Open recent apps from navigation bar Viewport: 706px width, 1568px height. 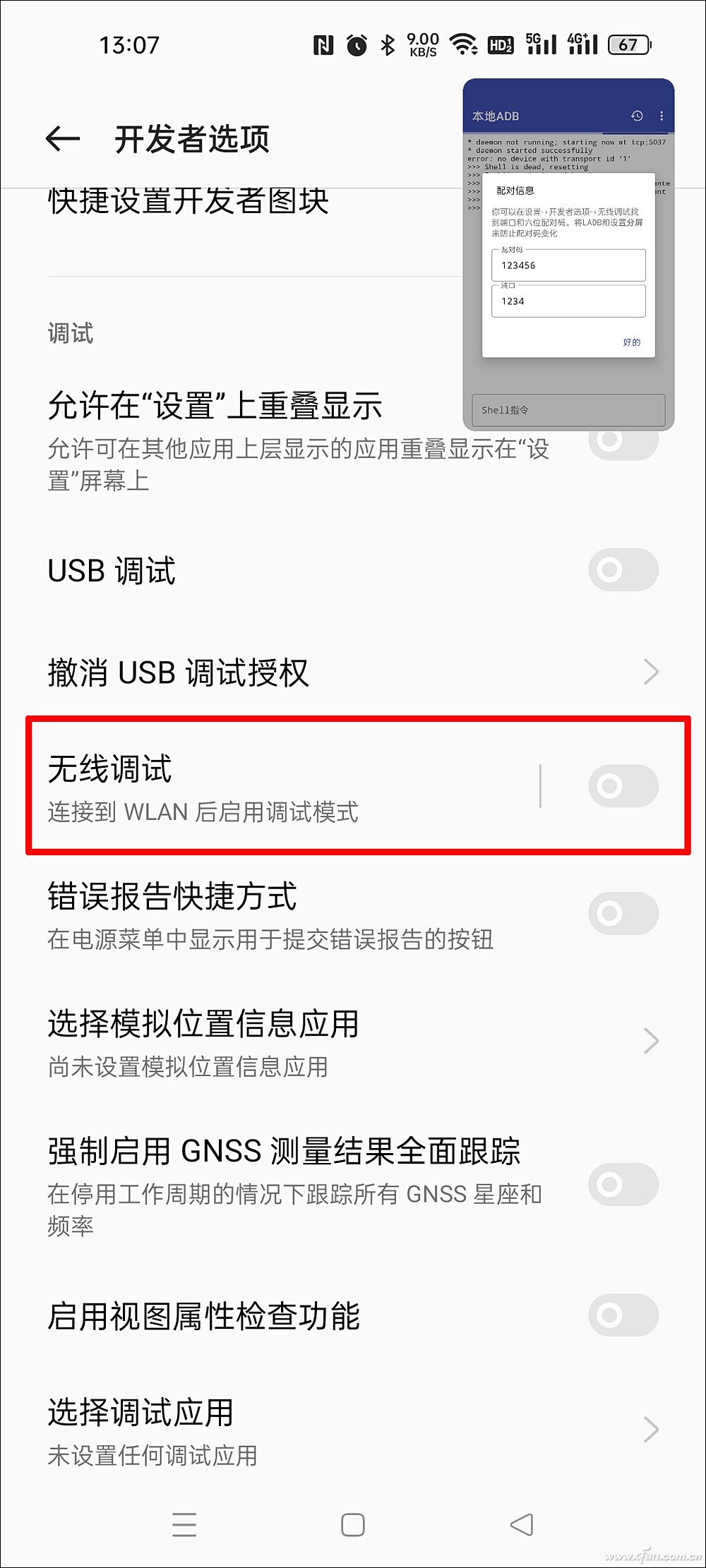click(x=184, y=1525)
